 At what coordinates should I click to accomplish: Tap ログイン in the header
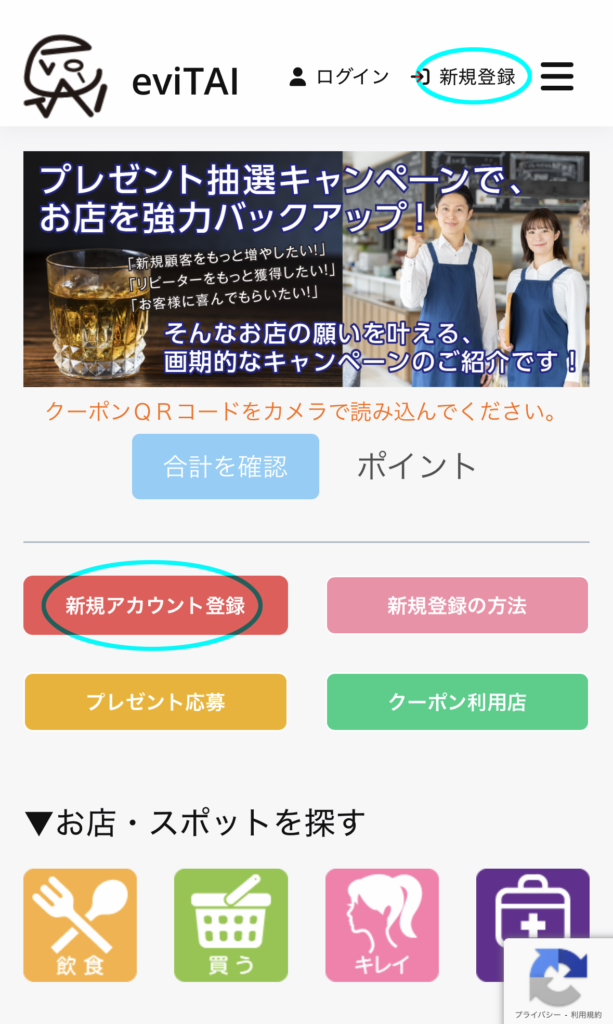[339, 77]
